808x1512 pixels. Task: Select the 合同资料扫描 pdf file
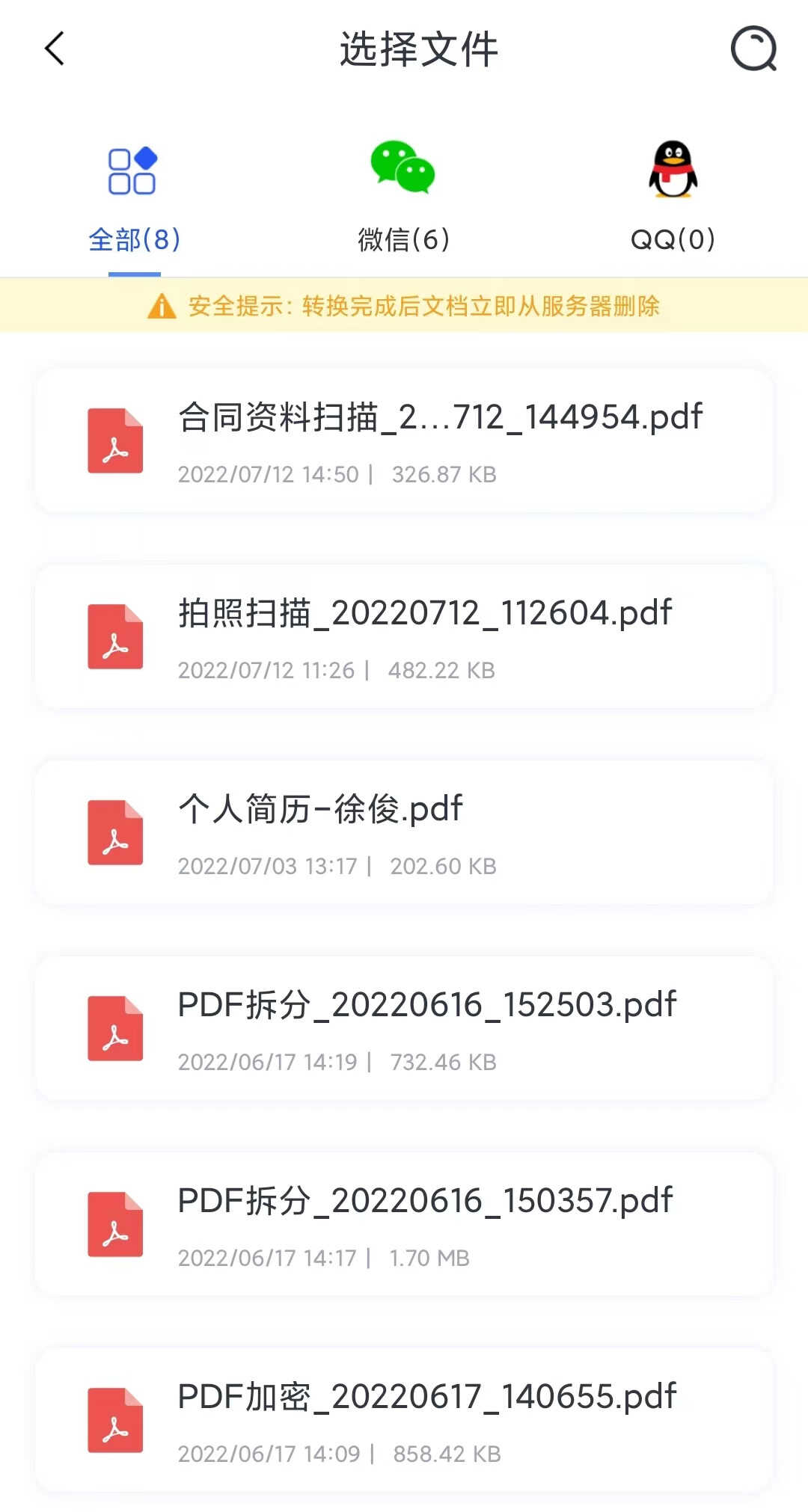404,440
